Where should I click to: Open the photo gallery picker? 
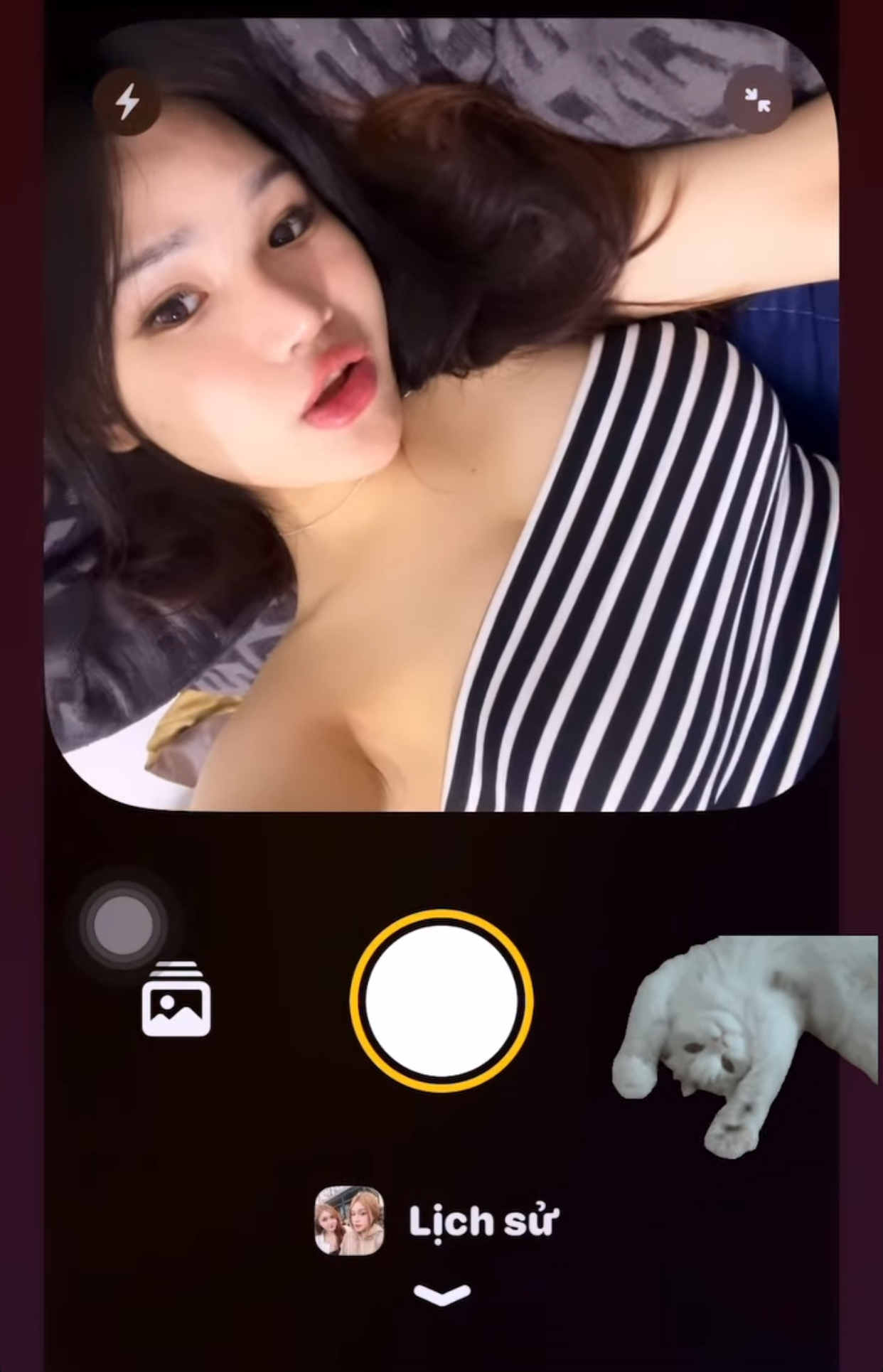[176, 999]
